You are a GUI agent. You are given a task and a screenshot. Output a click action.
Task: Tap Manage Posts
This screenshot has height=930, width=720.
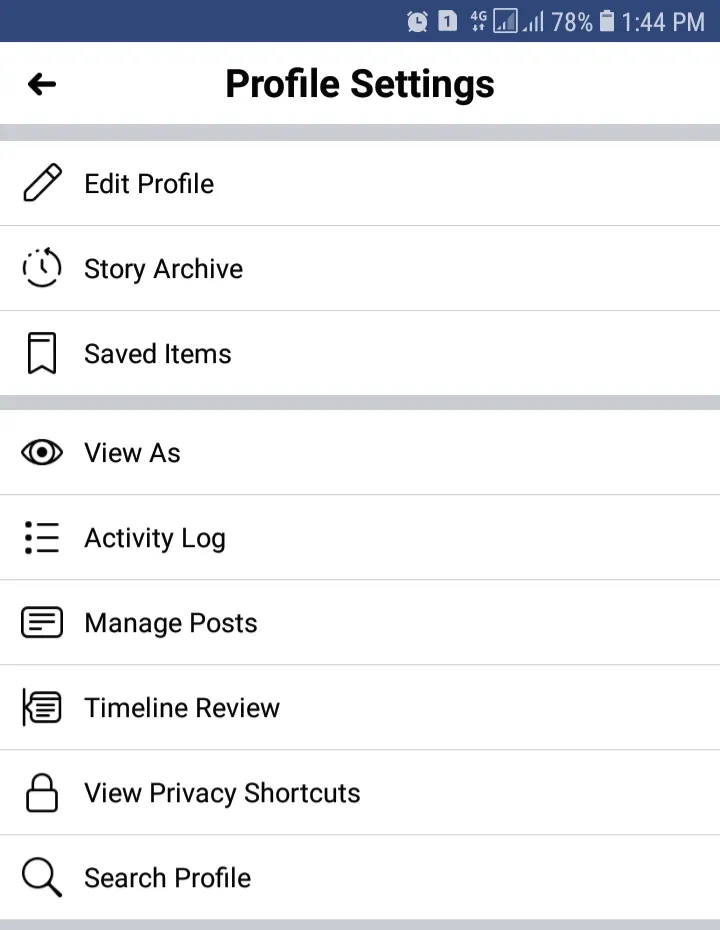171,623
